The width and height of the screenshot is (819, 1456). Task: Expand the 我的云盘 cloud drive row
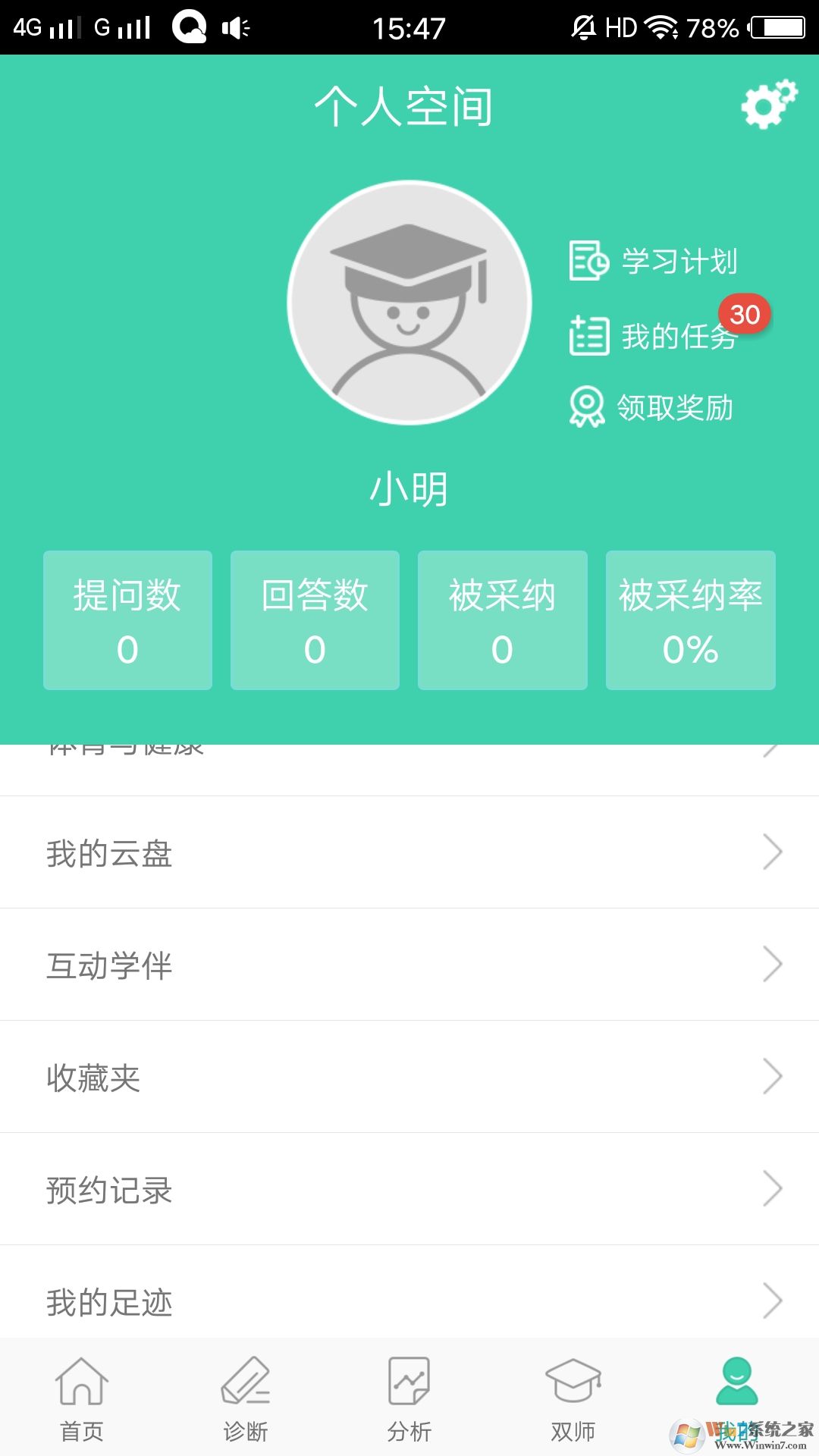tap(409, 852)
